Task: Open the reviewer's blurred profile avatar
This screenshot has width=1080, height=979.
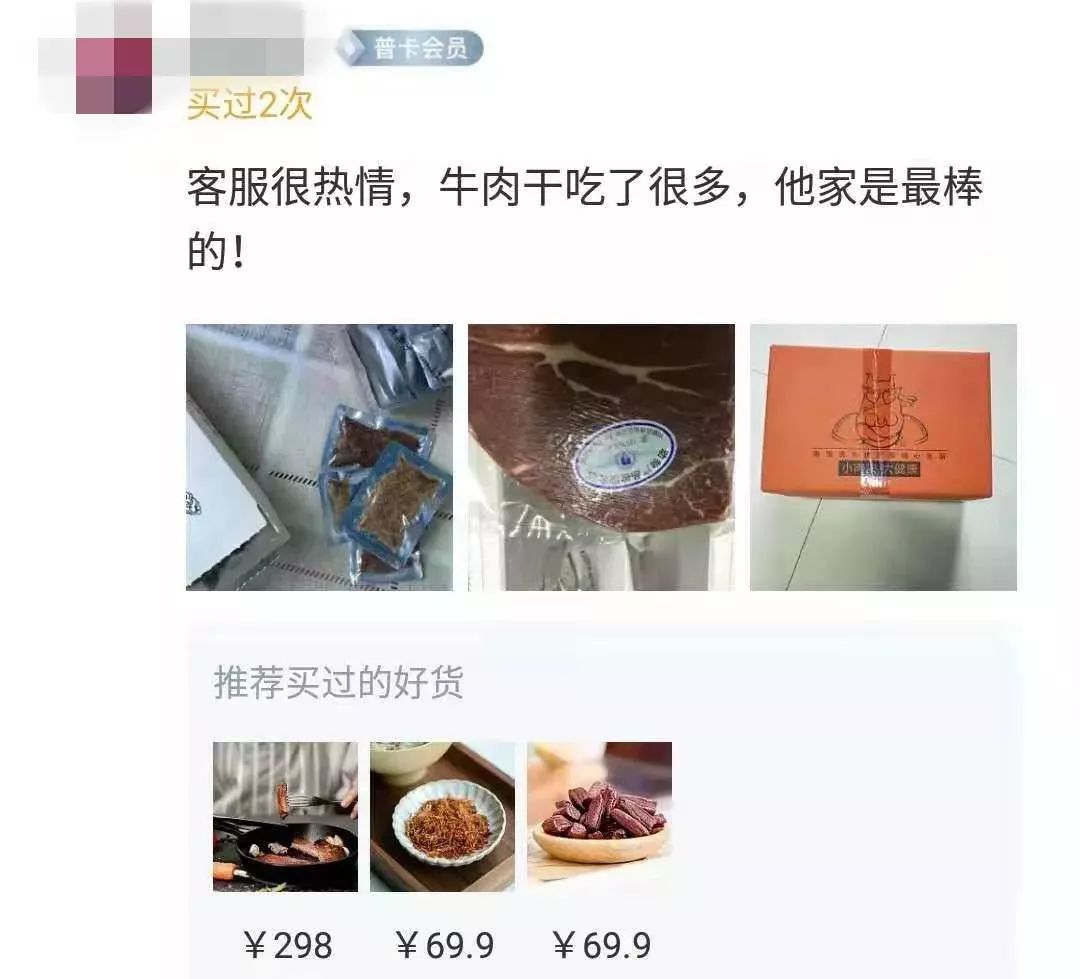Action: (x=113, y=58)
